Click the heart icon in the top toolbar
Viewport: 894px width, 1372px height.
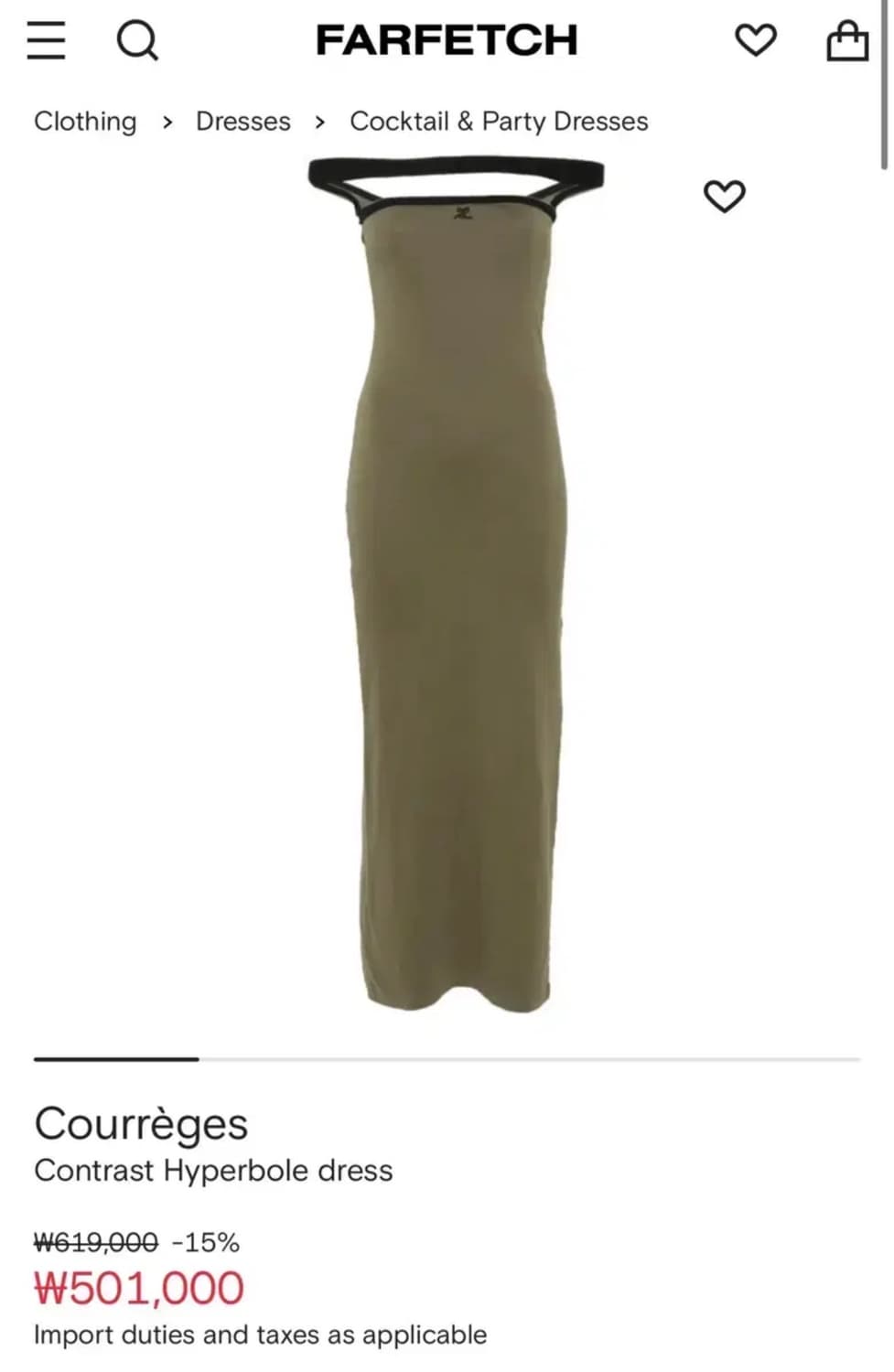point(757,39)
